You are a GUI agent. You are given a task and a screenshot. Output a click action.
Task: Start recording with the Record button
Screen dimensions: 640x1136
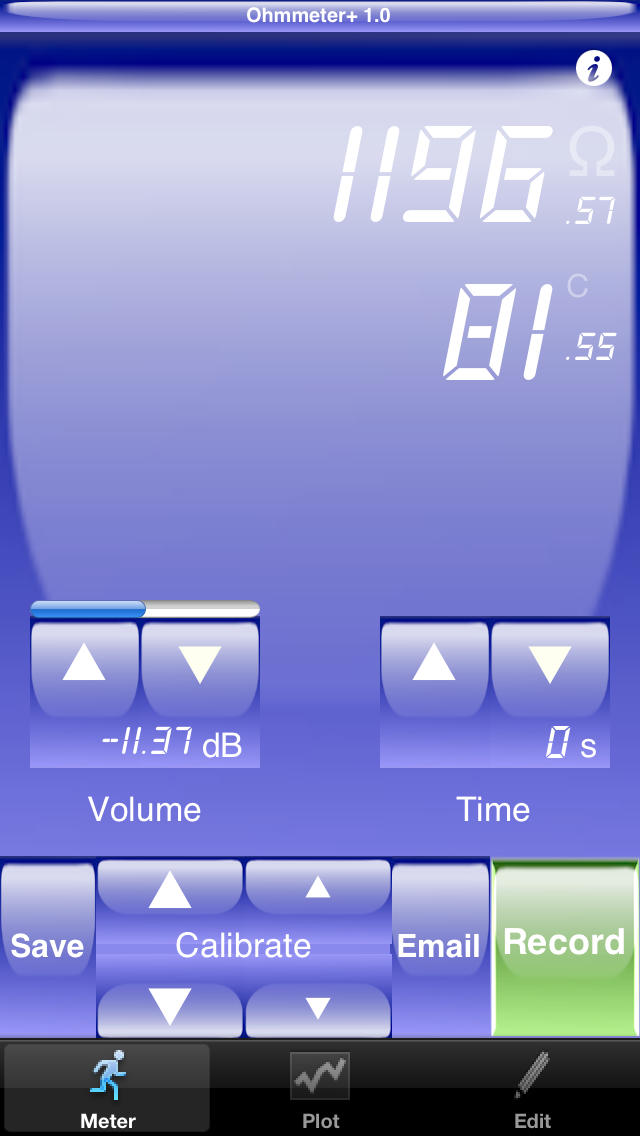click(565, 946)
